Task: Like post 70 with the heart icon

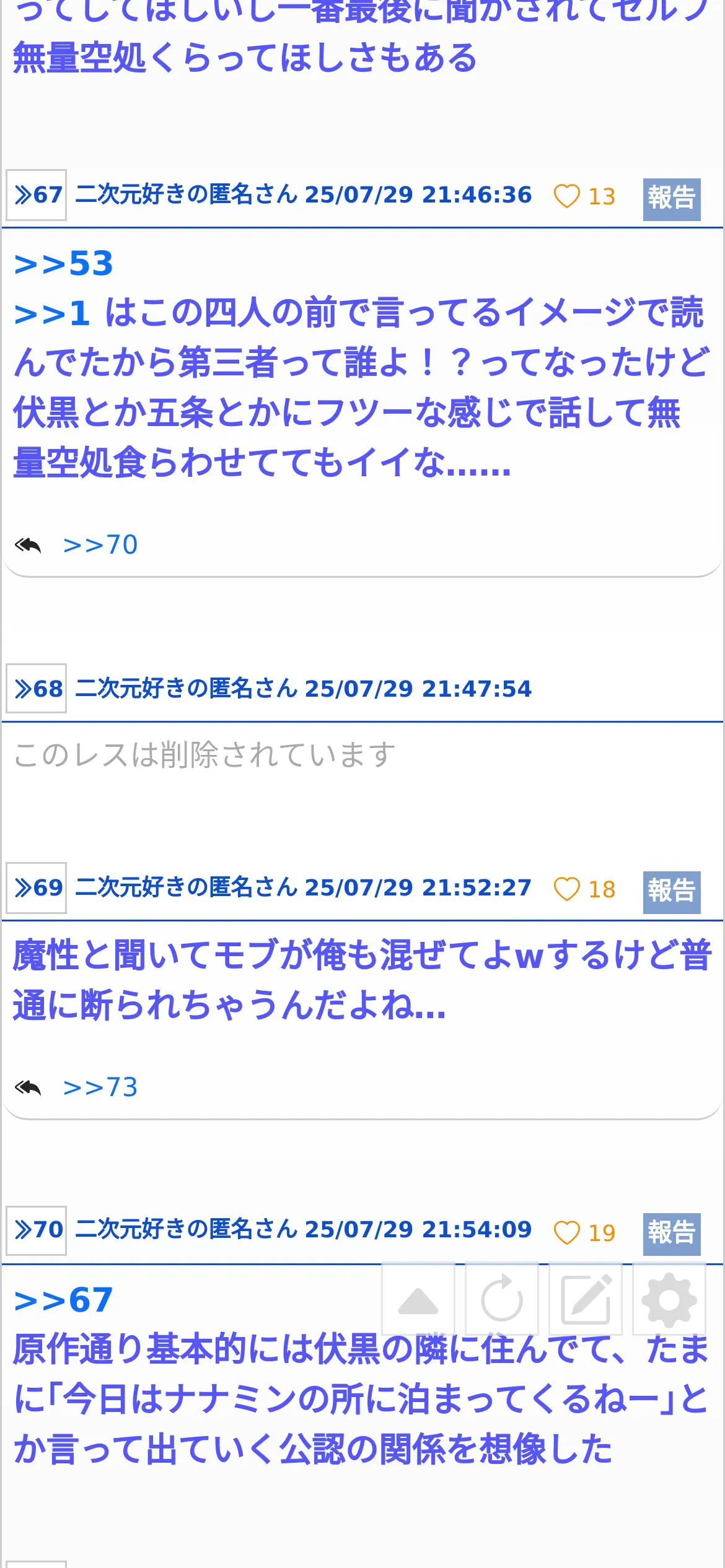Action: point(566,1232)
